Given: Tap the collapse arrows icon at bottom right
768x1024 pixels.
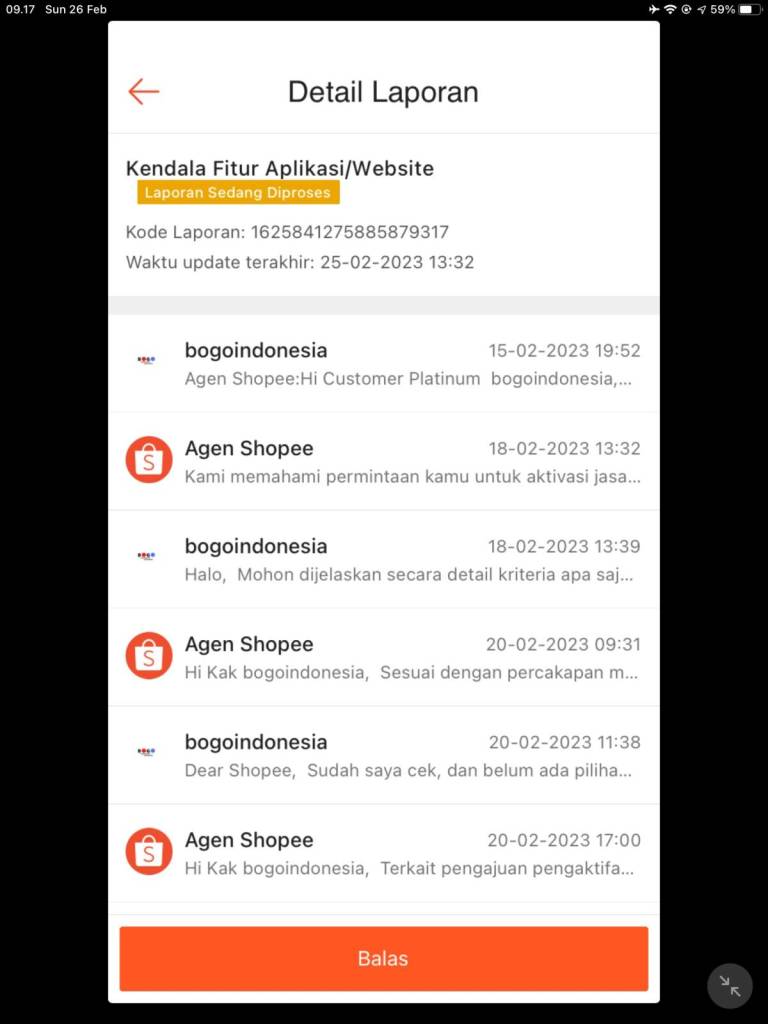Looking at the screenshot, I should pos(729,986).
